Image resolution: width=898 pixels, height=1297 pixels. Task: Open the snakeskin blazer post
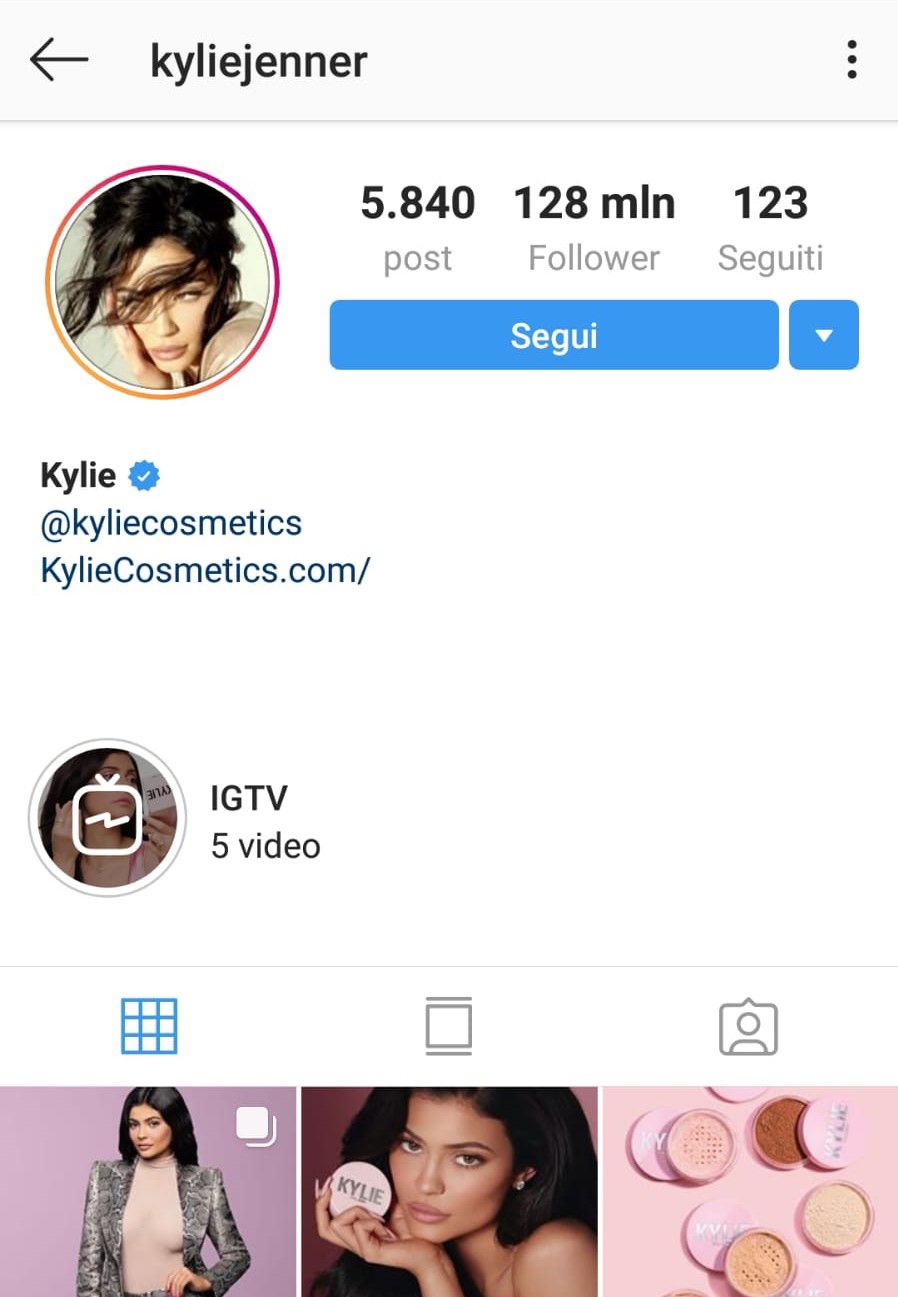click(x=148, y=1192)
